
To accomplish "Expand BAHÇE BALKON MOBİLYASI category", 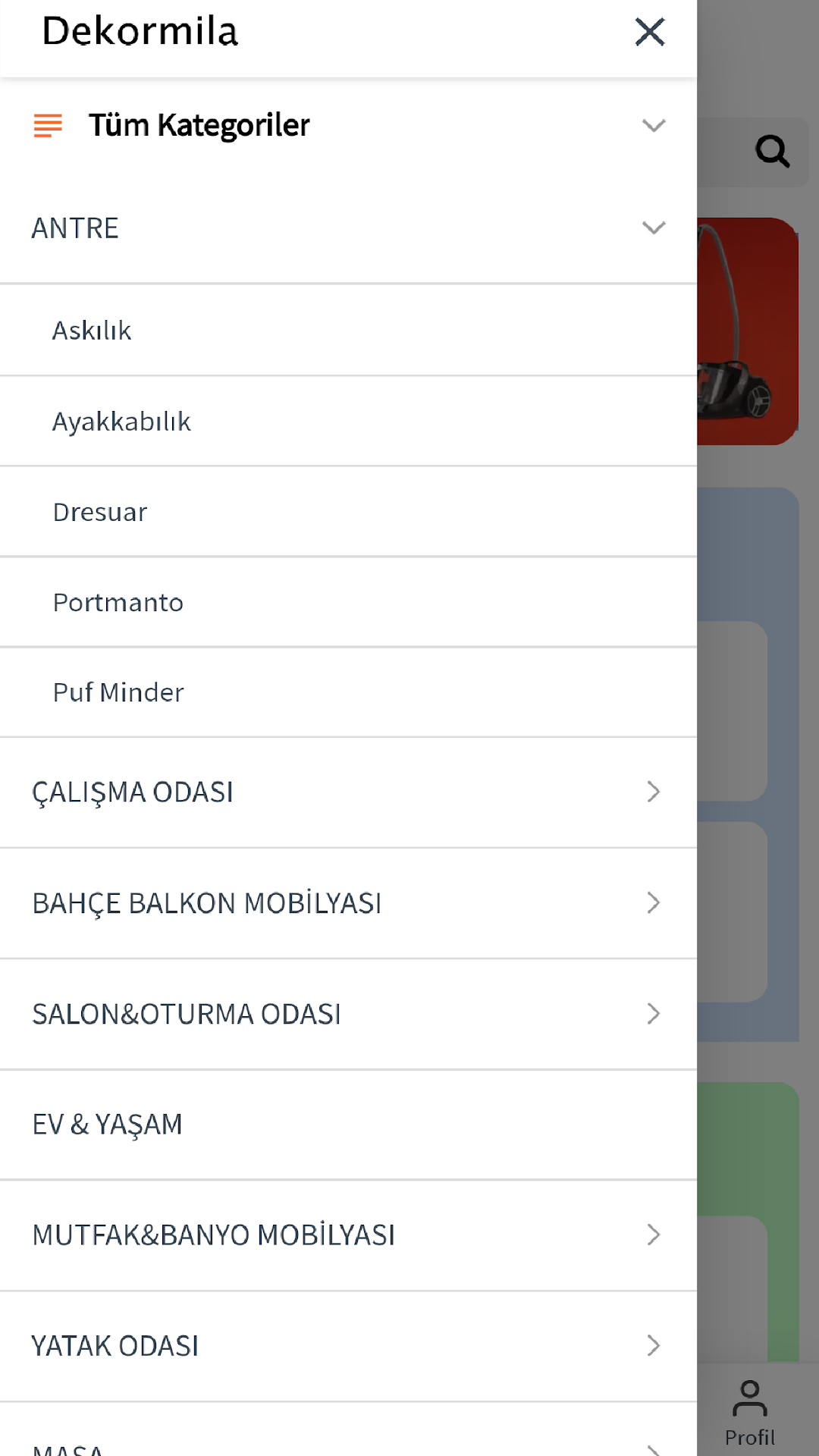I will coord(653,902).
